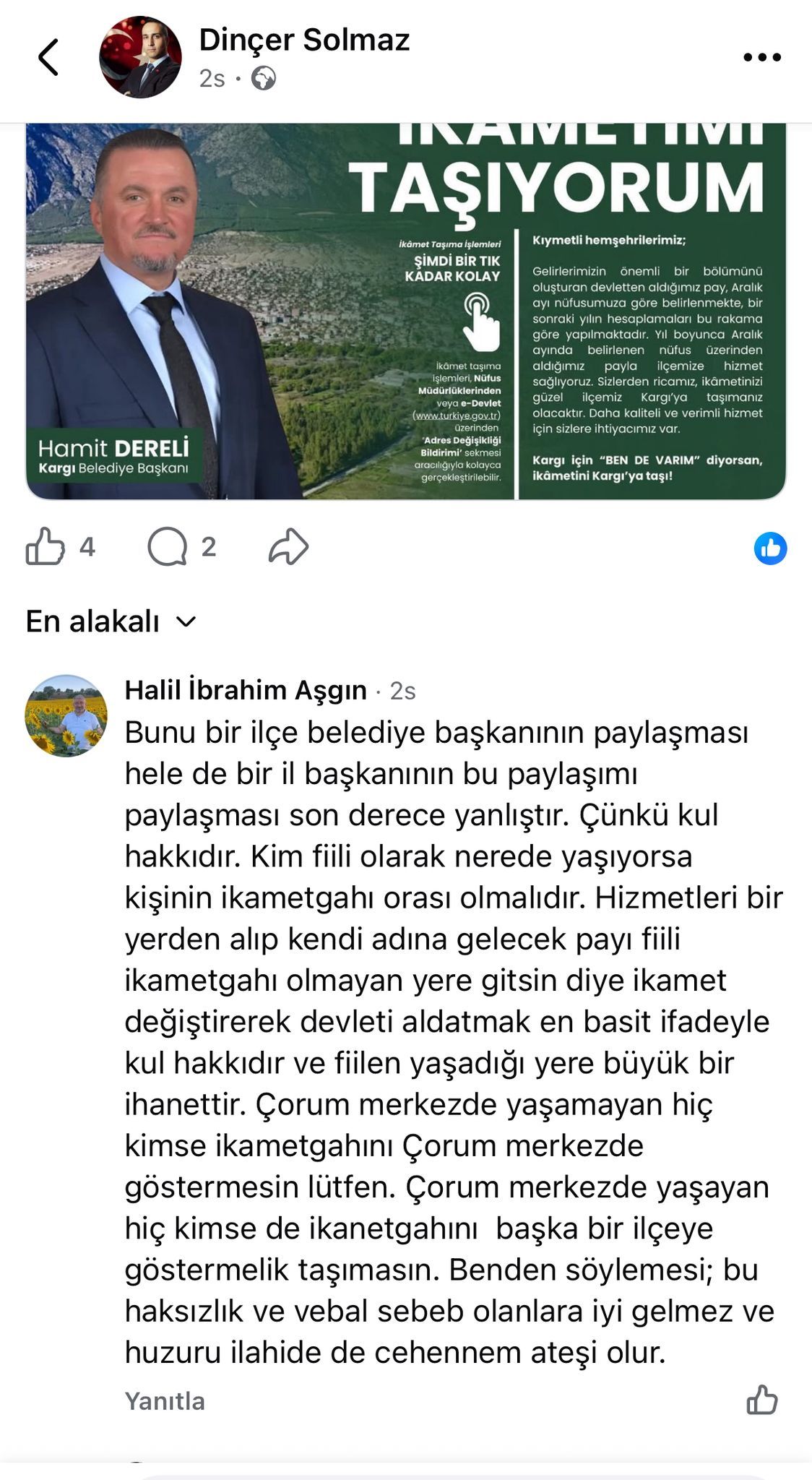812x1480 pixels.
Task: Open the shared İkametimi Taşıyorum post image
Action: click(405, 311)
